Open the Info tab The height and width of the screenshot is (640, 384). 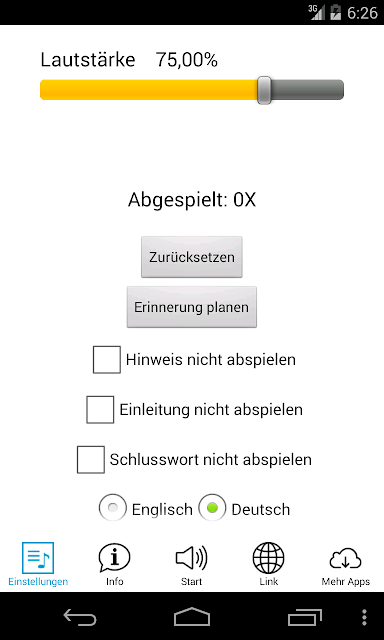[x=115, y=565]
